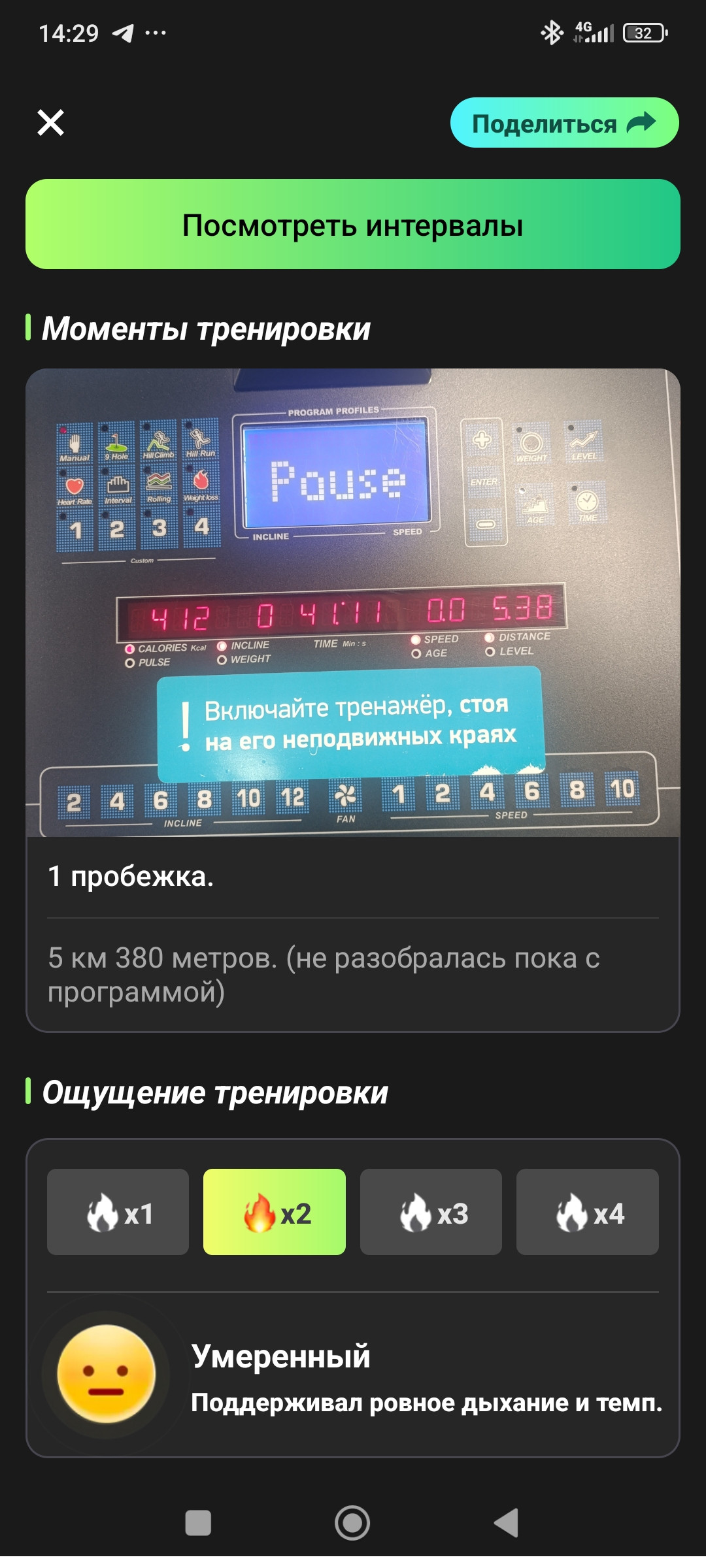Open the treadmill workout photo
The width and height of the screenshot is (706, 1568).
[x=353, y=602]
